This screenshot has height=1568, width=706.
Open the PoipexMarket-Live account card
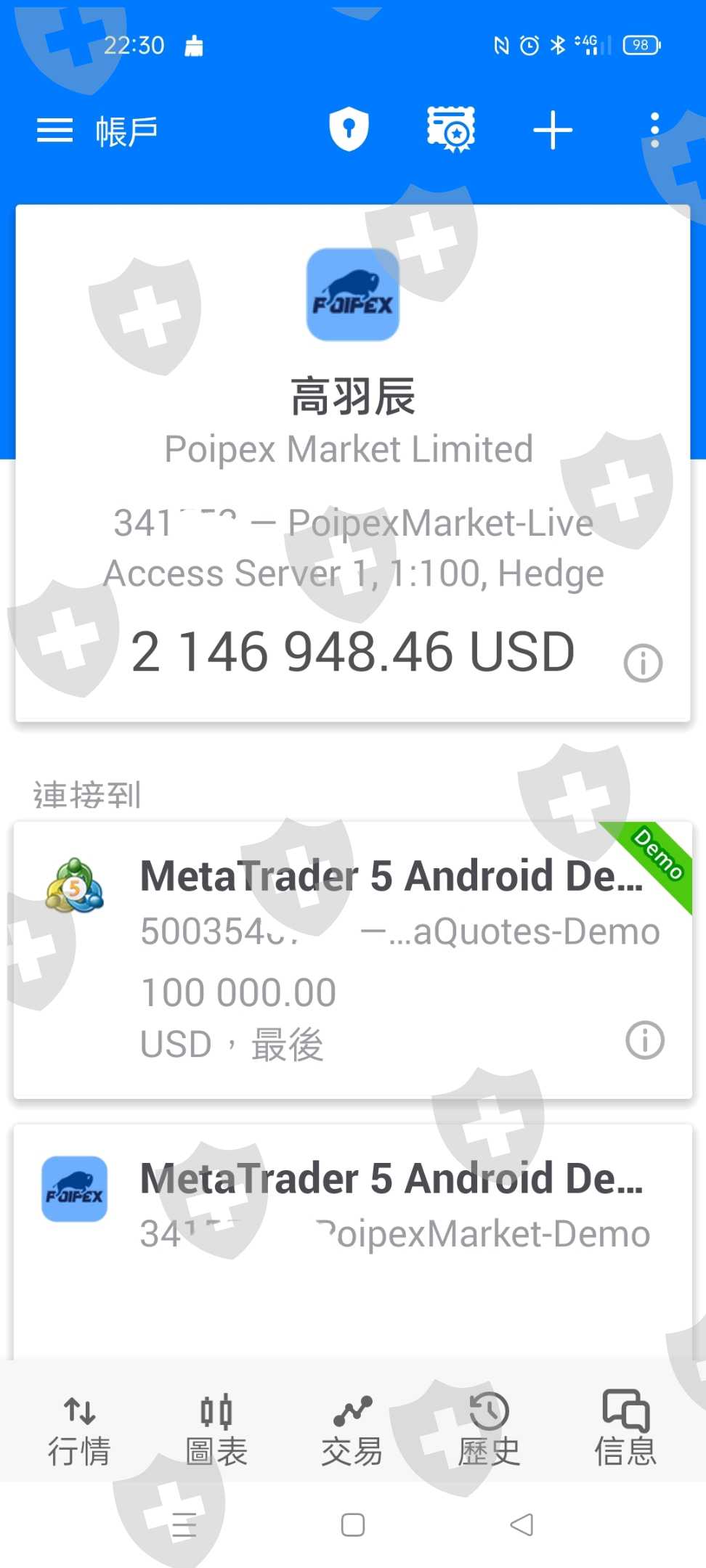[353, 463]
